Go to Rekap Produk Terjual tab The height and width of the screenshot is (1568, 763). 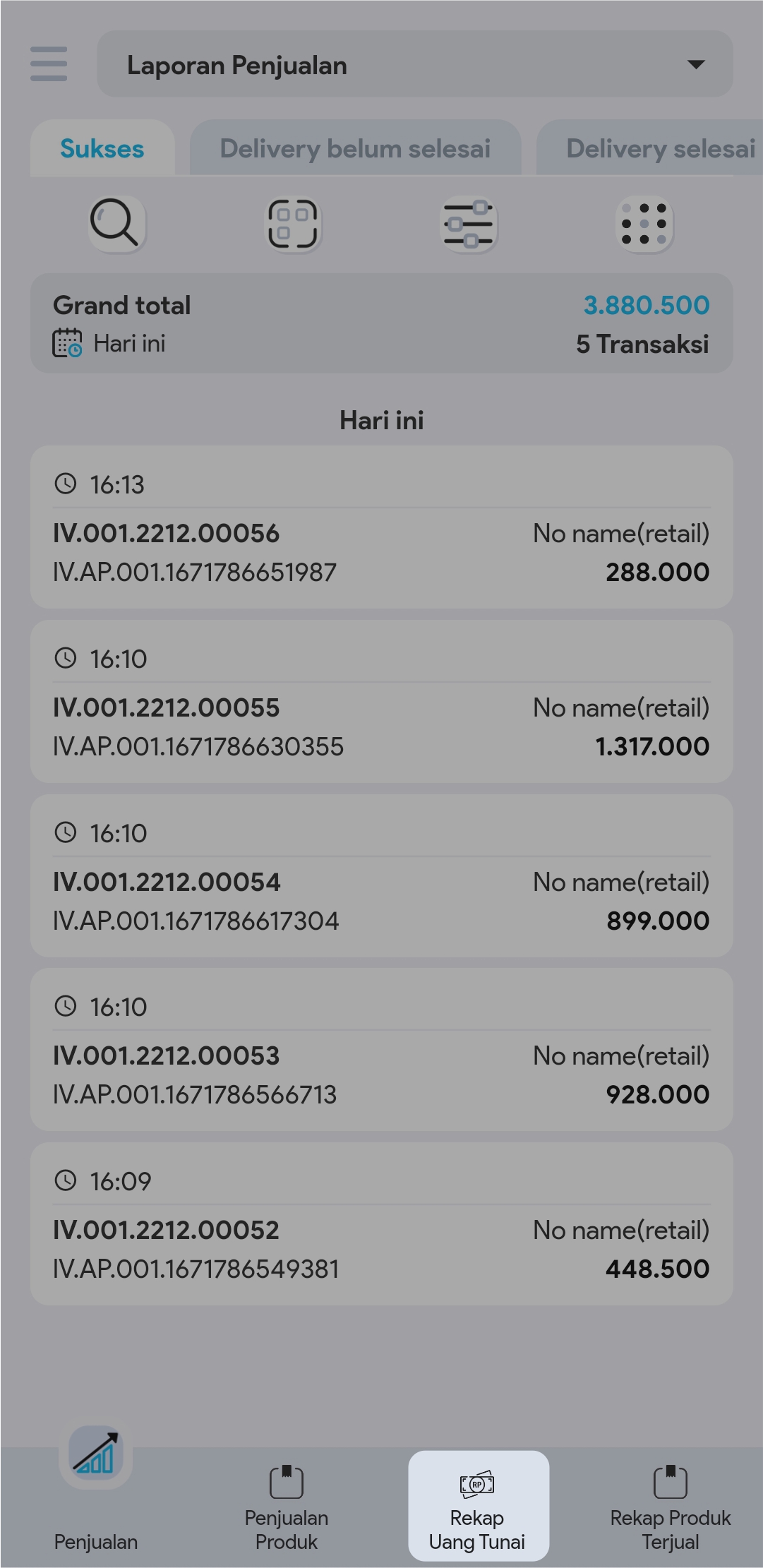click(x=670, y=1507)
